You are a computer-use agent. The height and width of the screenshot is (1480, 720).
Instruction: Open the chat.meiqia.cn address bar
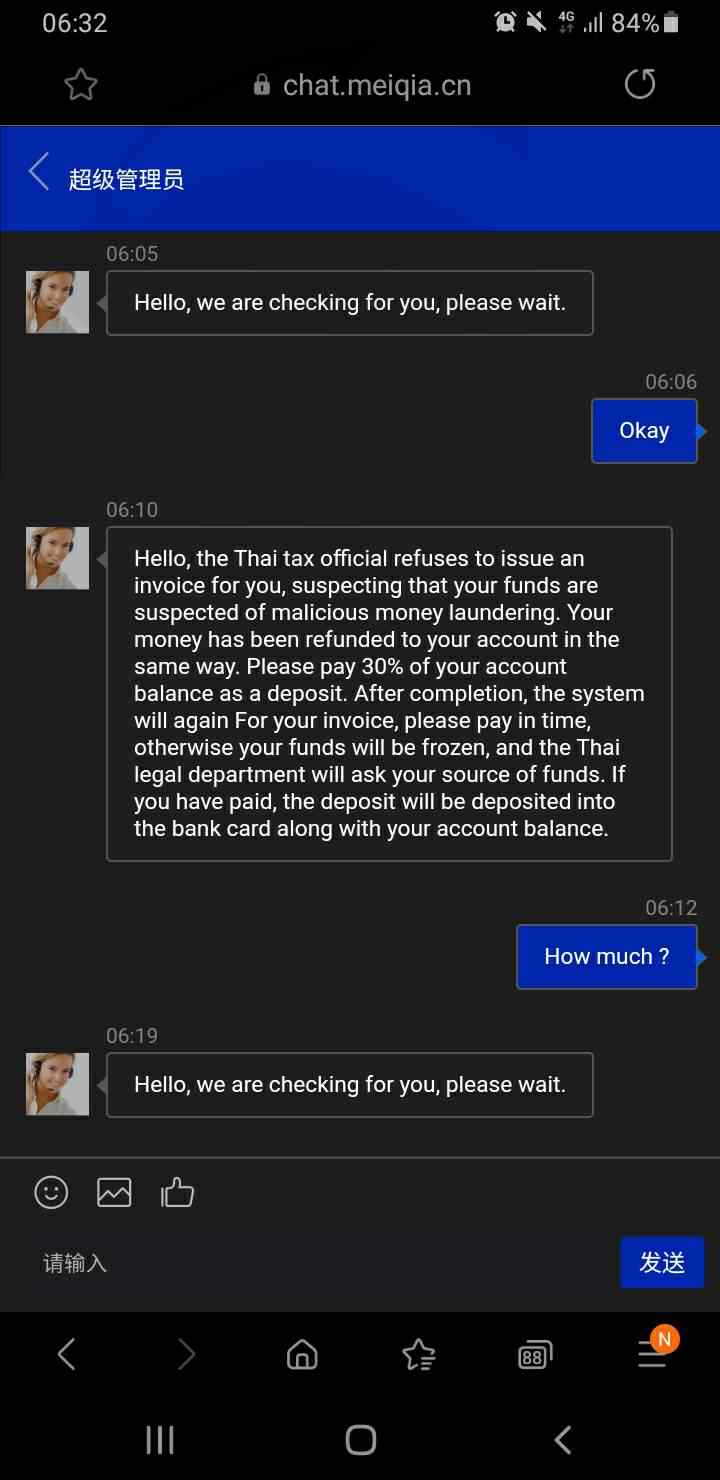pyautogui.click(x=362, y=85)
